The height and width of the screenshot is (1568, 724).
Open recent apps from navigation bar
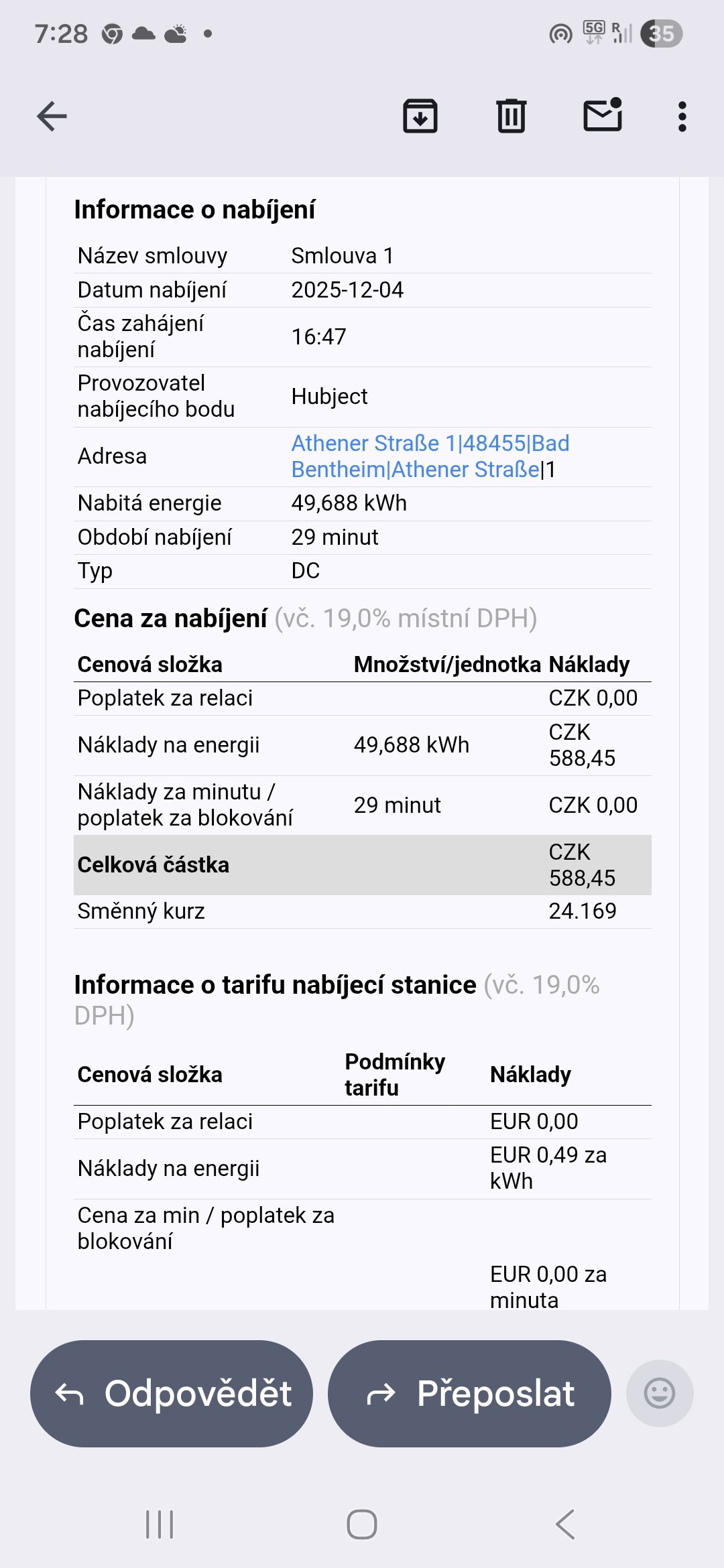tap(160, 1524)
